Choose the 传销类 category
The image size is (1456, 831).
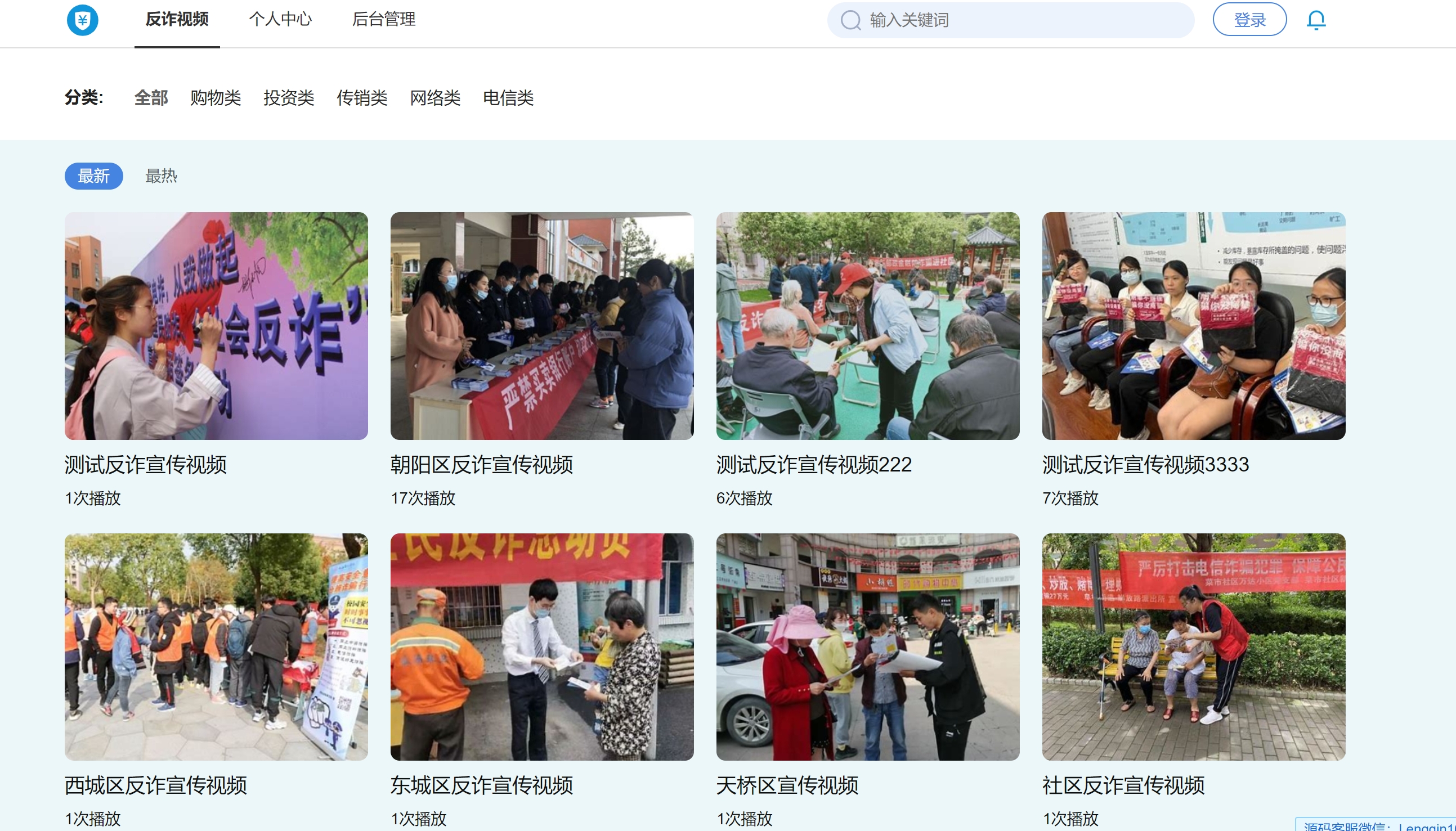(x=362, y=97)
